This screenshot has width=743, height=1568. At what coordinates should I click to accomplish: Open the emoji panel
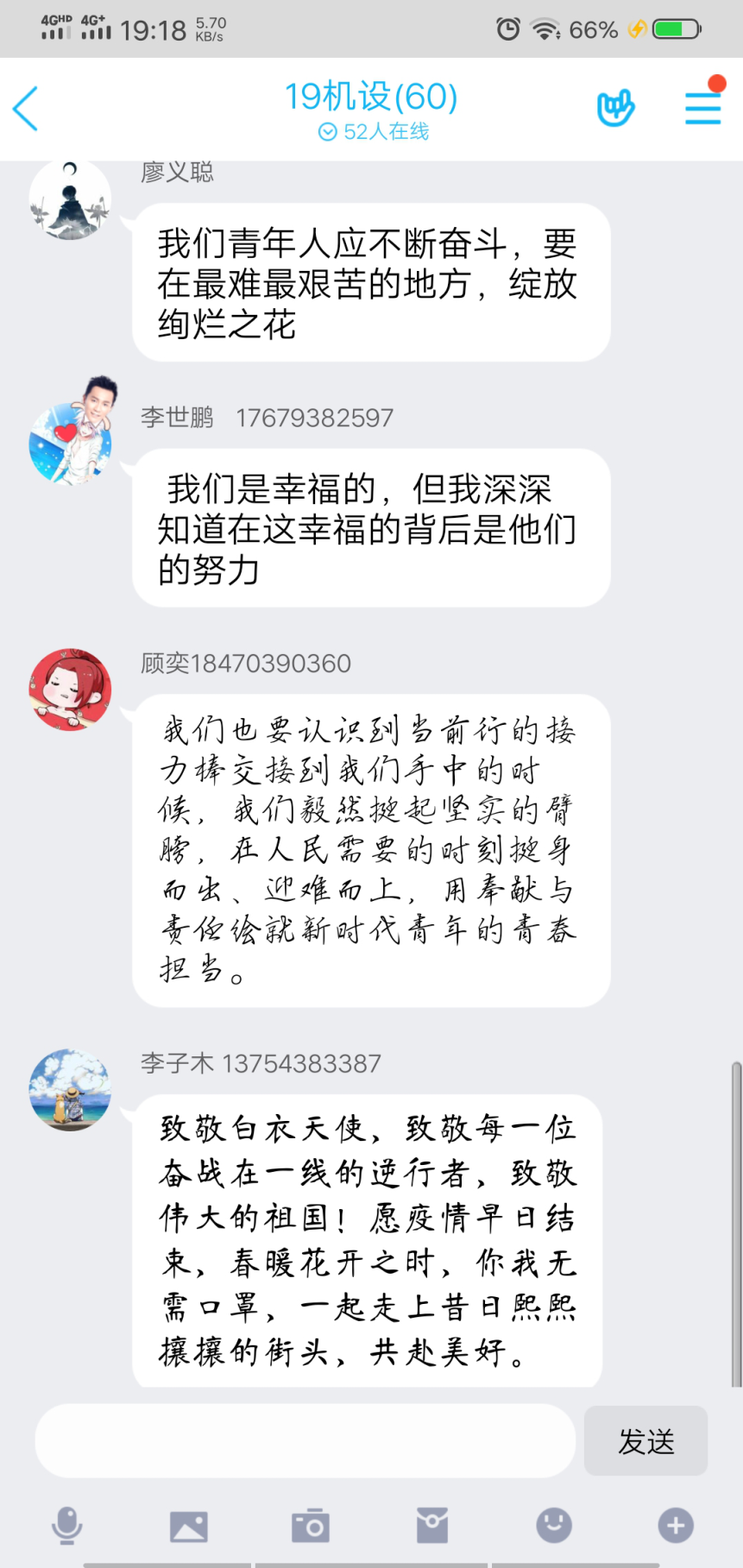[x=553, y=1526]
